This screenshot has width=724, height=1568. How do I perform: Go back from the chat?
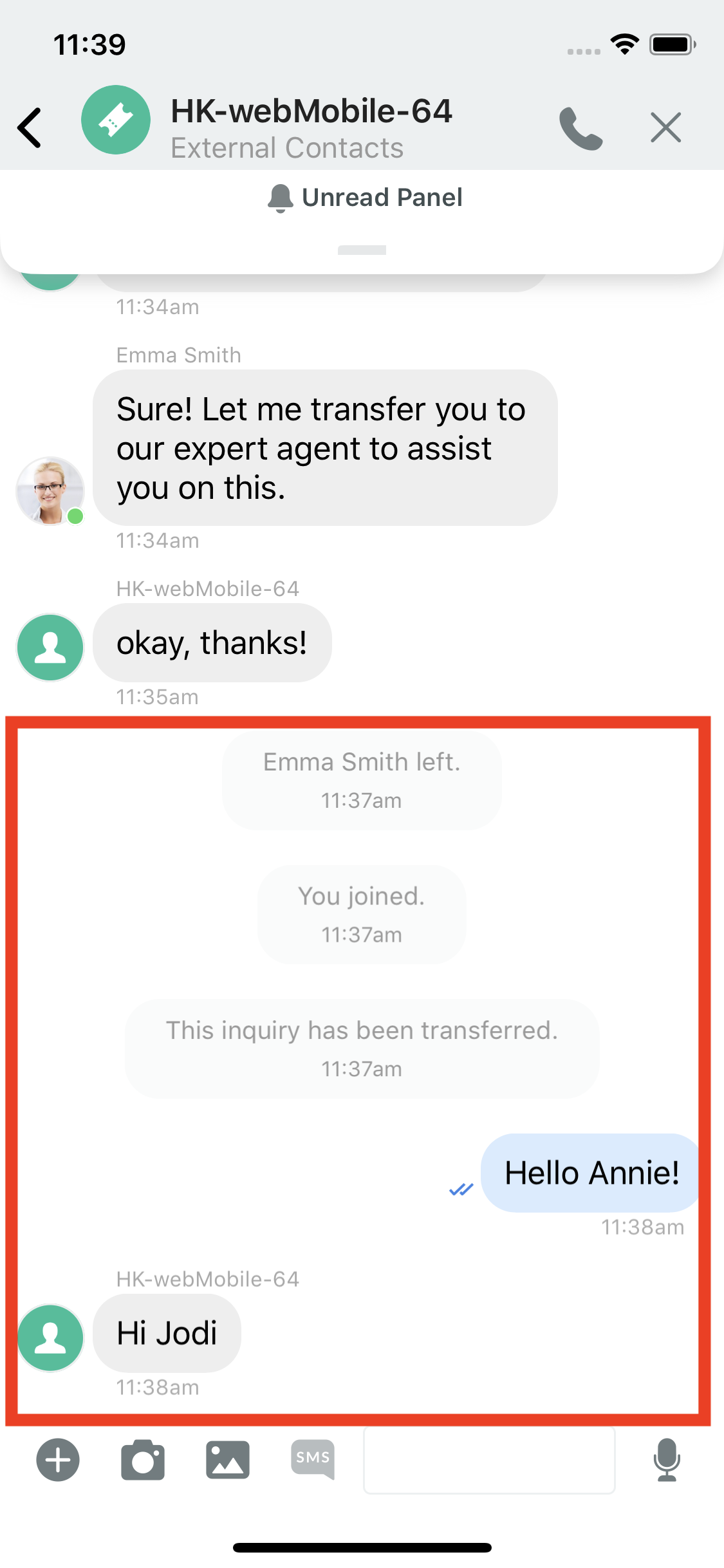click(30, 127)
